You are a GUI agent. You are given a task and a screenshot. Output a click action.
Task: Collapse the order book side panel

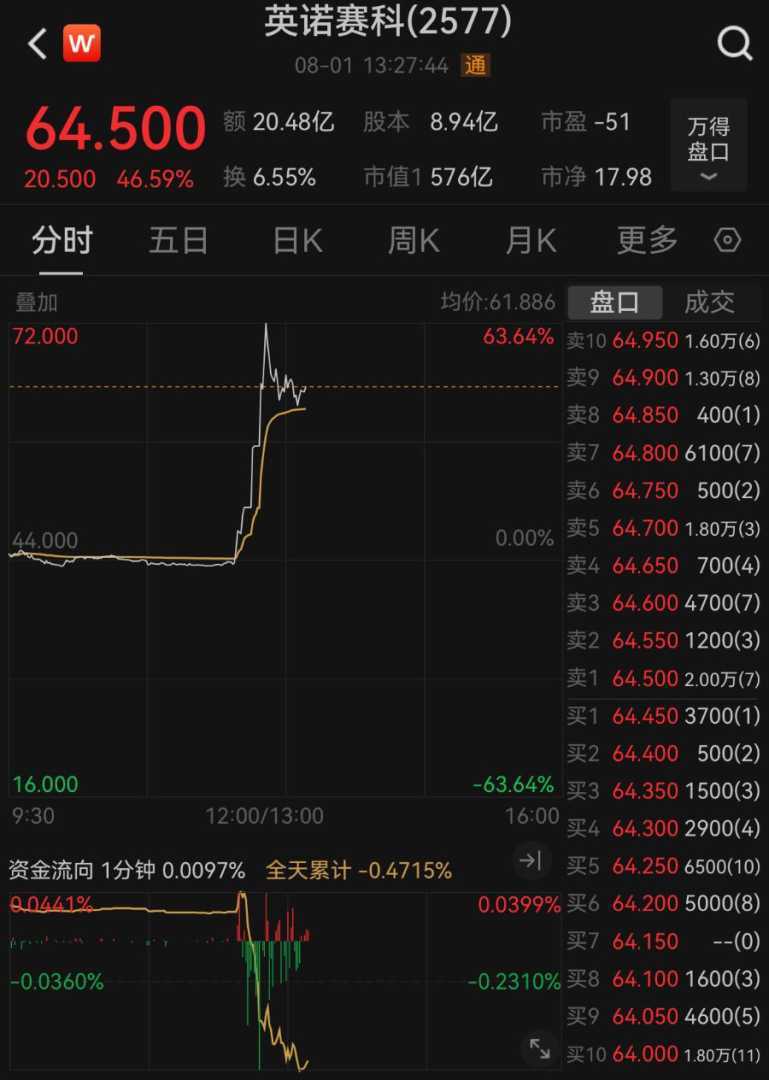pos(530,859)
